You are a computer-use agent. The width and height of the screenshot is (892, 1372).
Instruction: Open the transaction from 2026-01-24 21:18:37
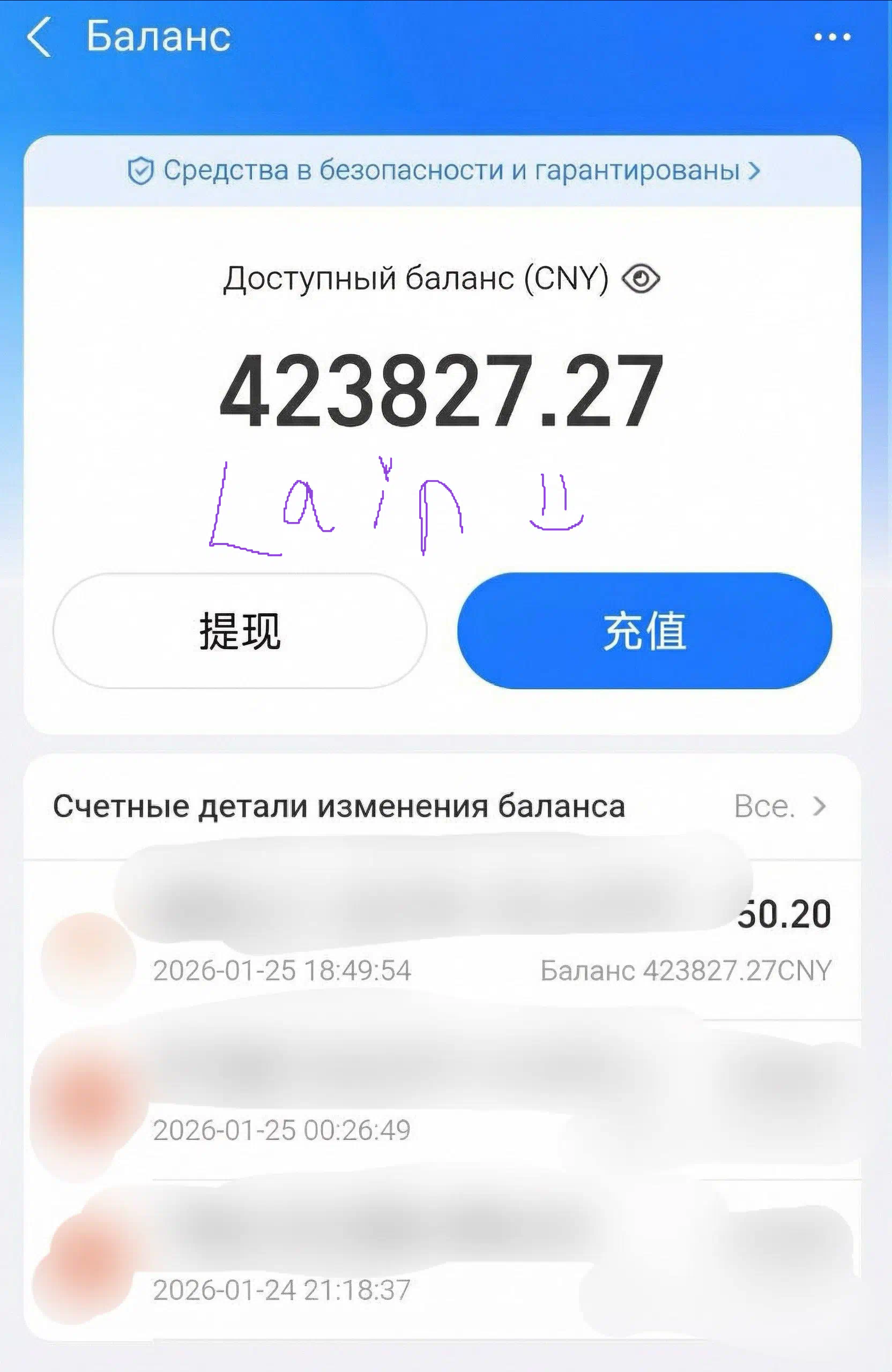point(442,1260)
